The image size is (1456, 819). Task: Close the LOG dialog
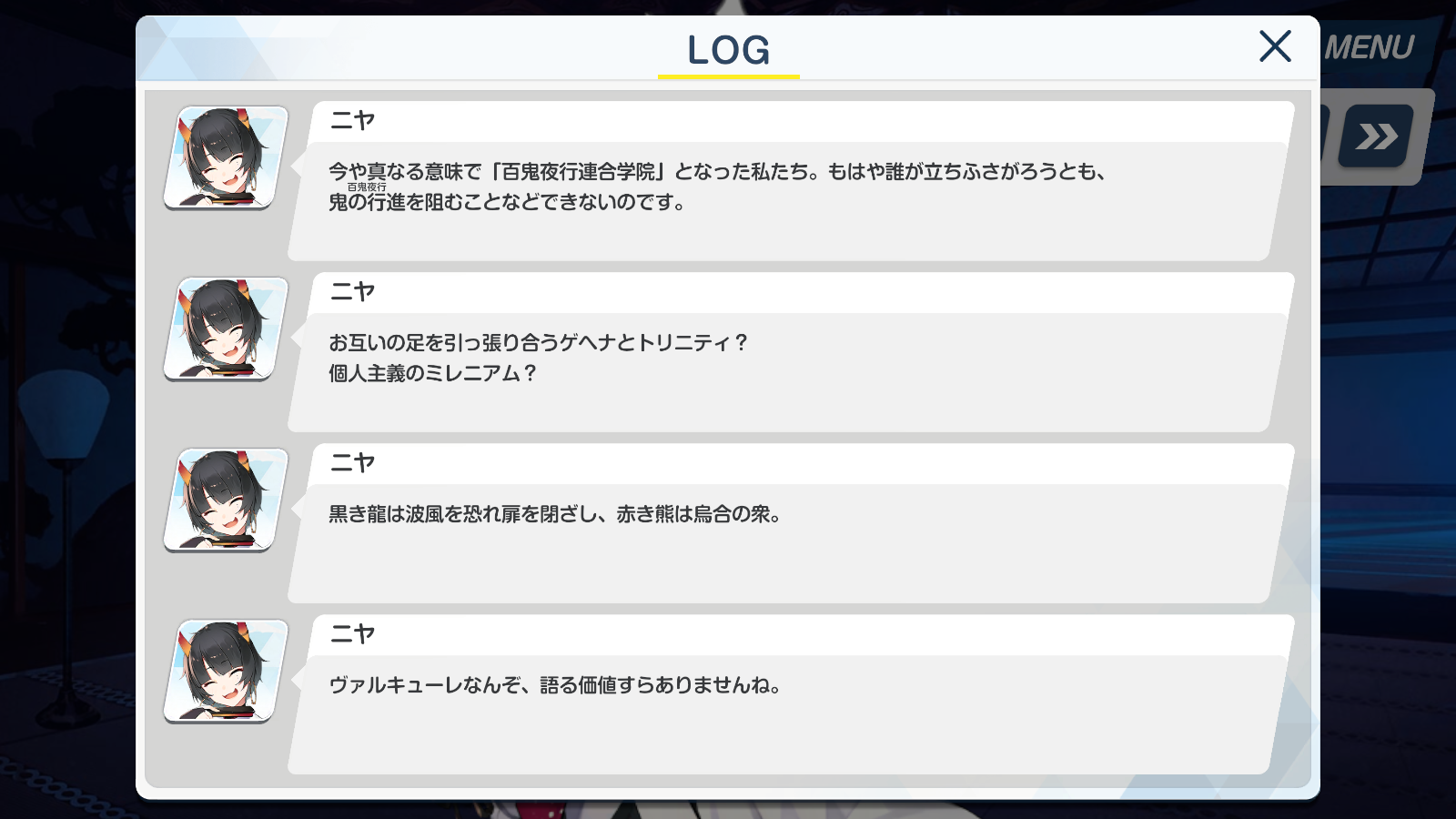tap(1275, 45)
